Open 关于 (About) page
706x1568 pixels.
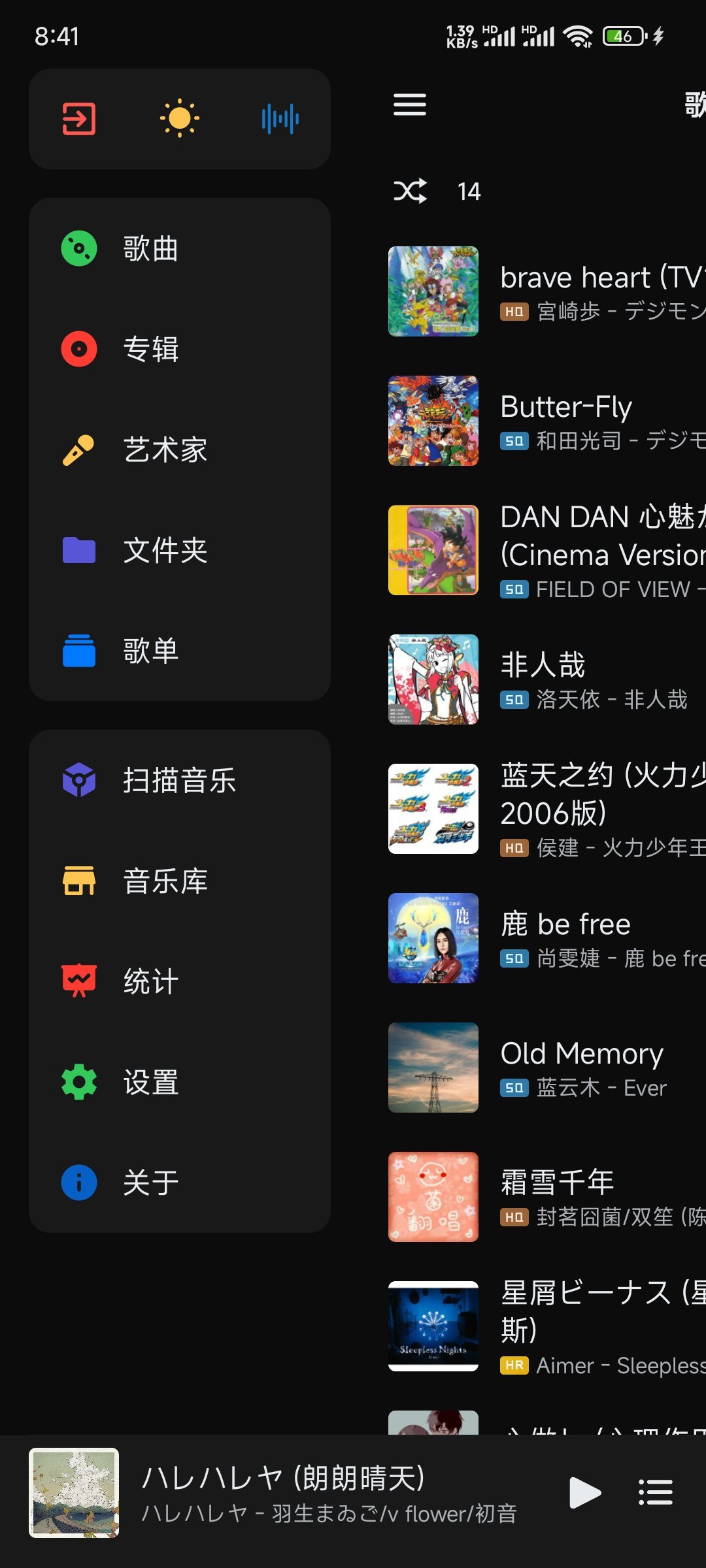[150, 1183]
